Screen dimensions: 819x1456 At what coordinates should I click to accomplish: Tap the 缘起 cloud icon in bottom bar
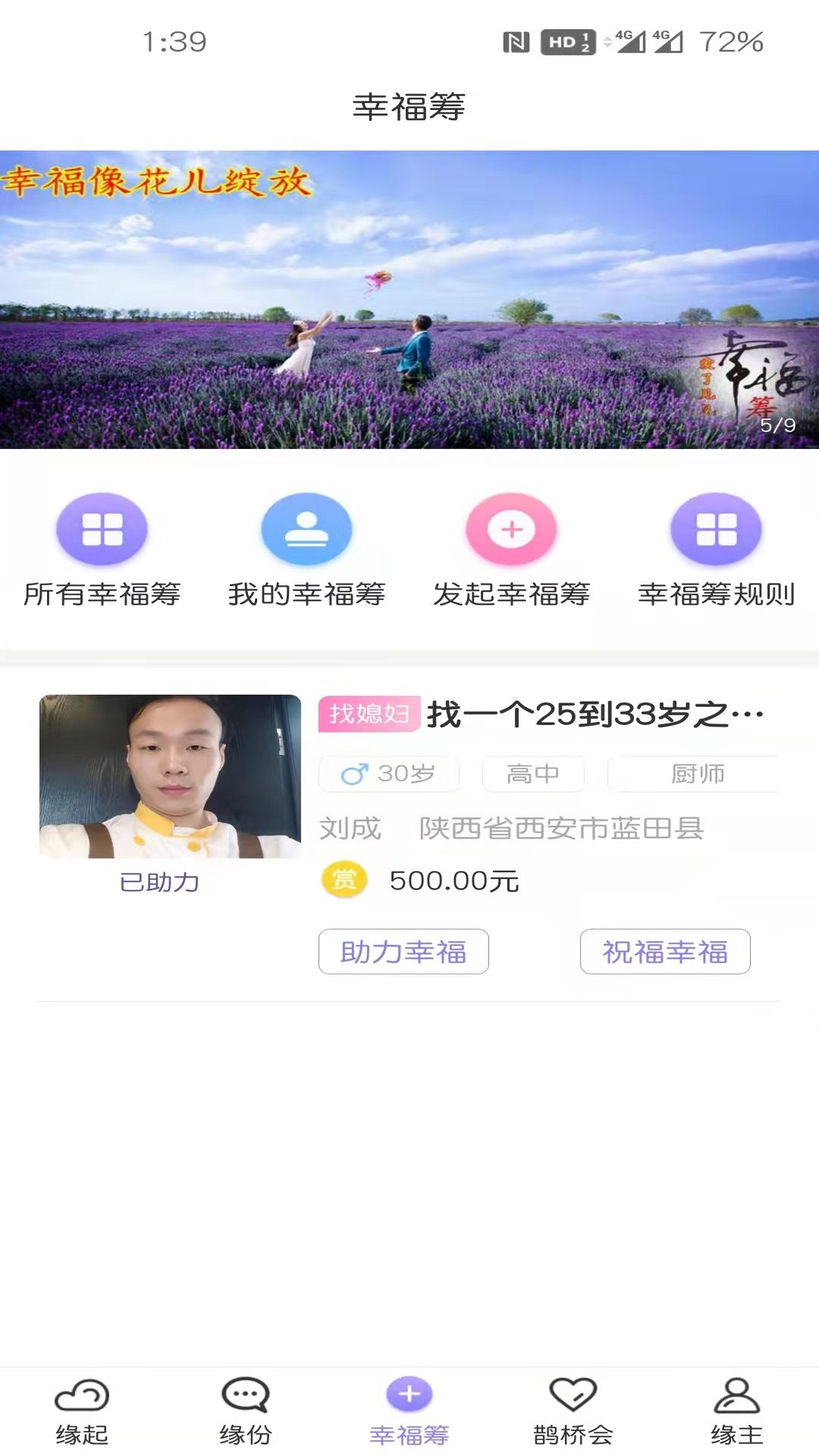click(81, 1407)
